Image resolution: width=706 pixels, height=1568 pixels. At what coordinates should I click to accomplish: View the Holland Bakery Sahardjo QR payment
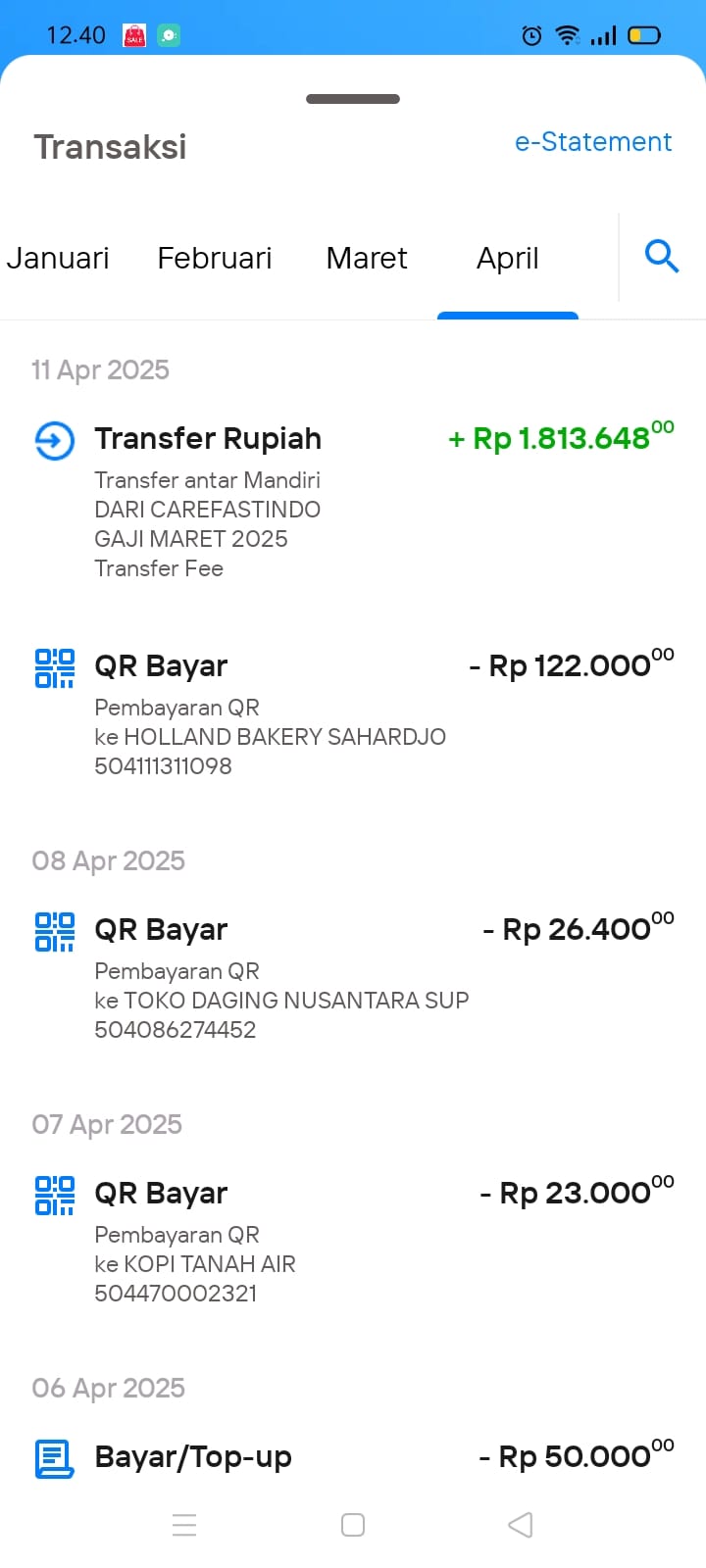point(353,713)
